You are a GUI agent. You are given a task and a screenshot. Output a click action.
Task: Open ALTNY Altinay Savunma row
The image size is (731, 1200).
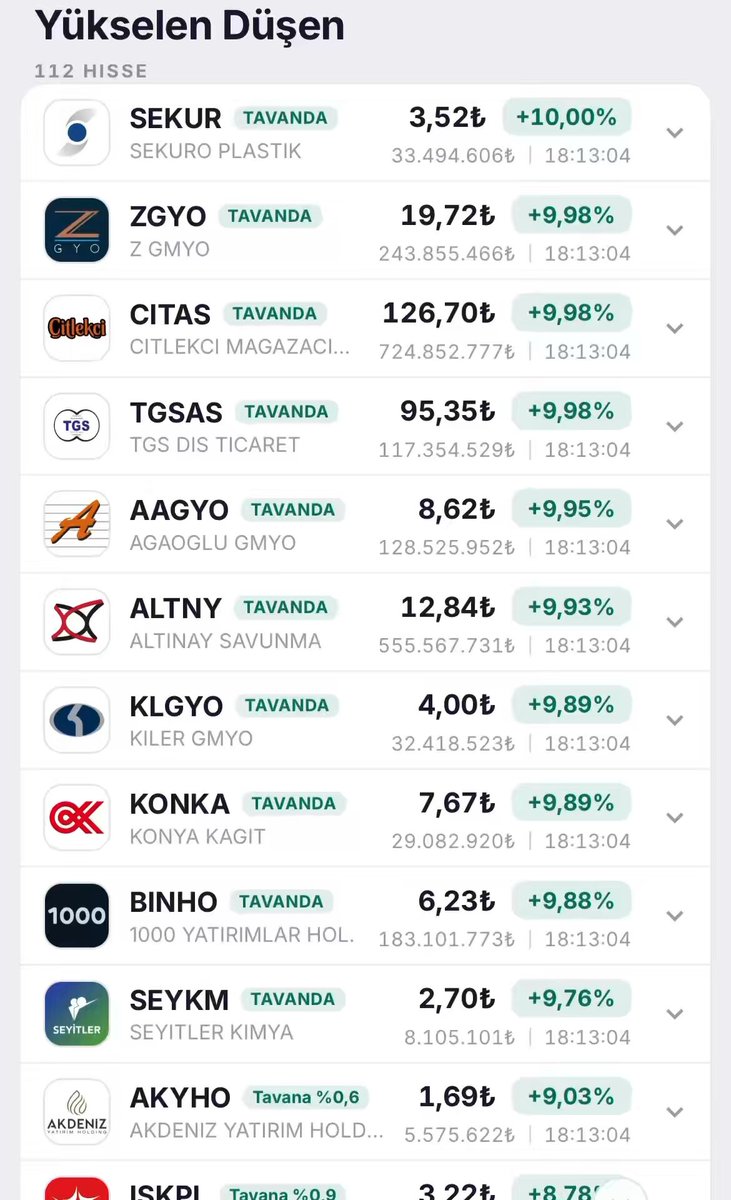pos(365,622)
